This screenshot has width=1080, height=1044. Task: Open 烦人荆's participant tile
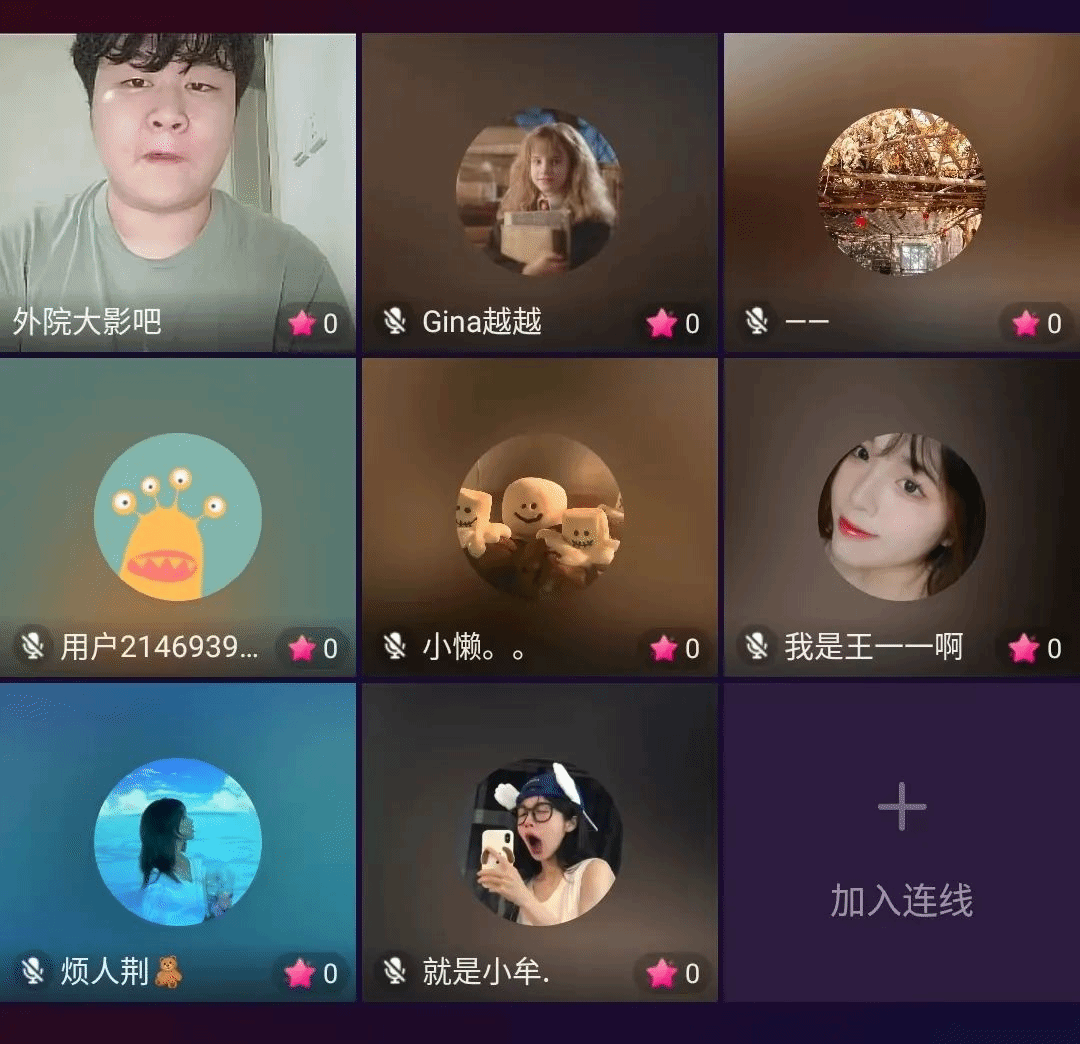(x=177, y=842)
